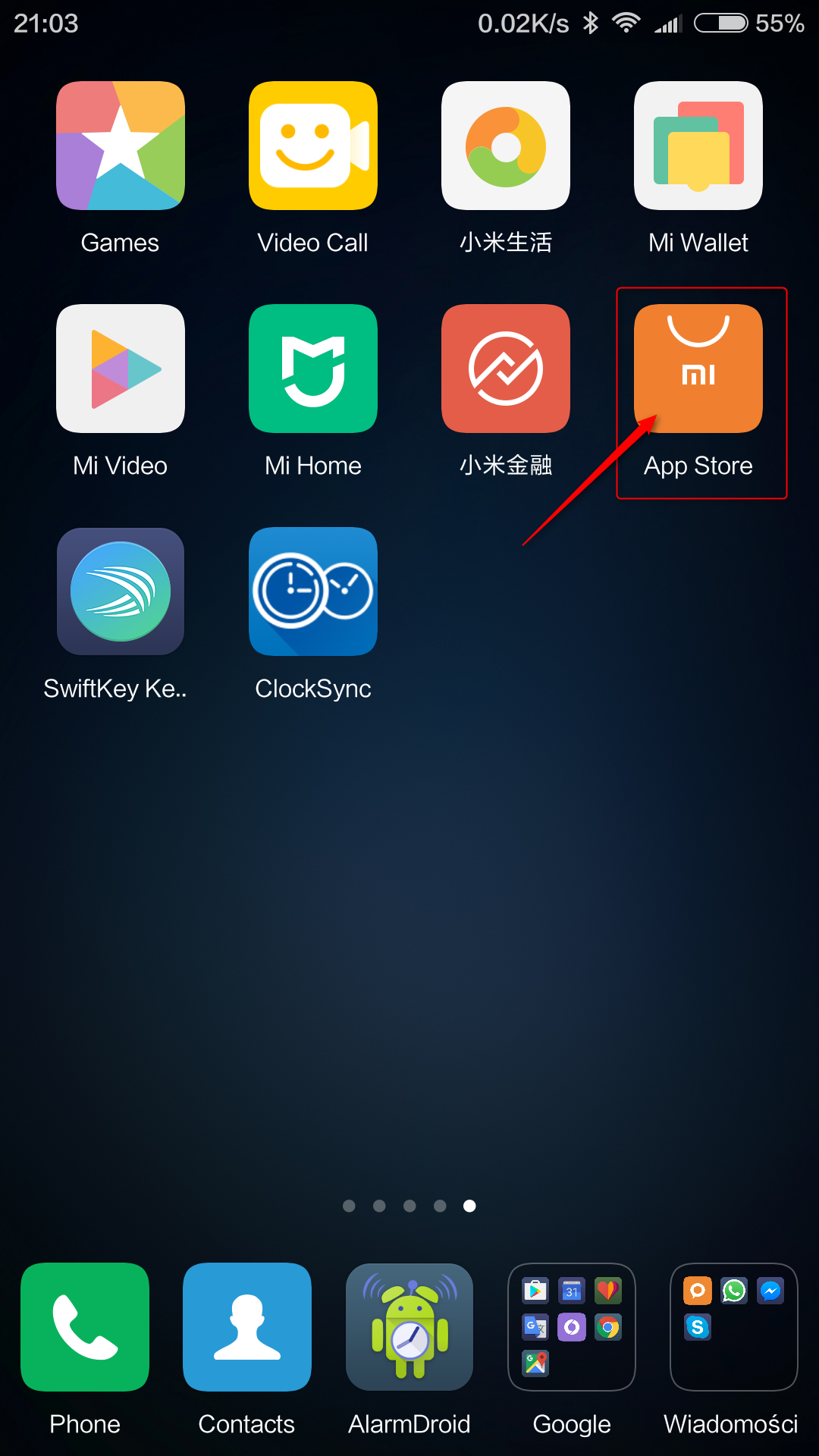Open the 小米金融 app
This screenshot has width=819, height=1456.
pyautogui.click(x=506, y=369)
